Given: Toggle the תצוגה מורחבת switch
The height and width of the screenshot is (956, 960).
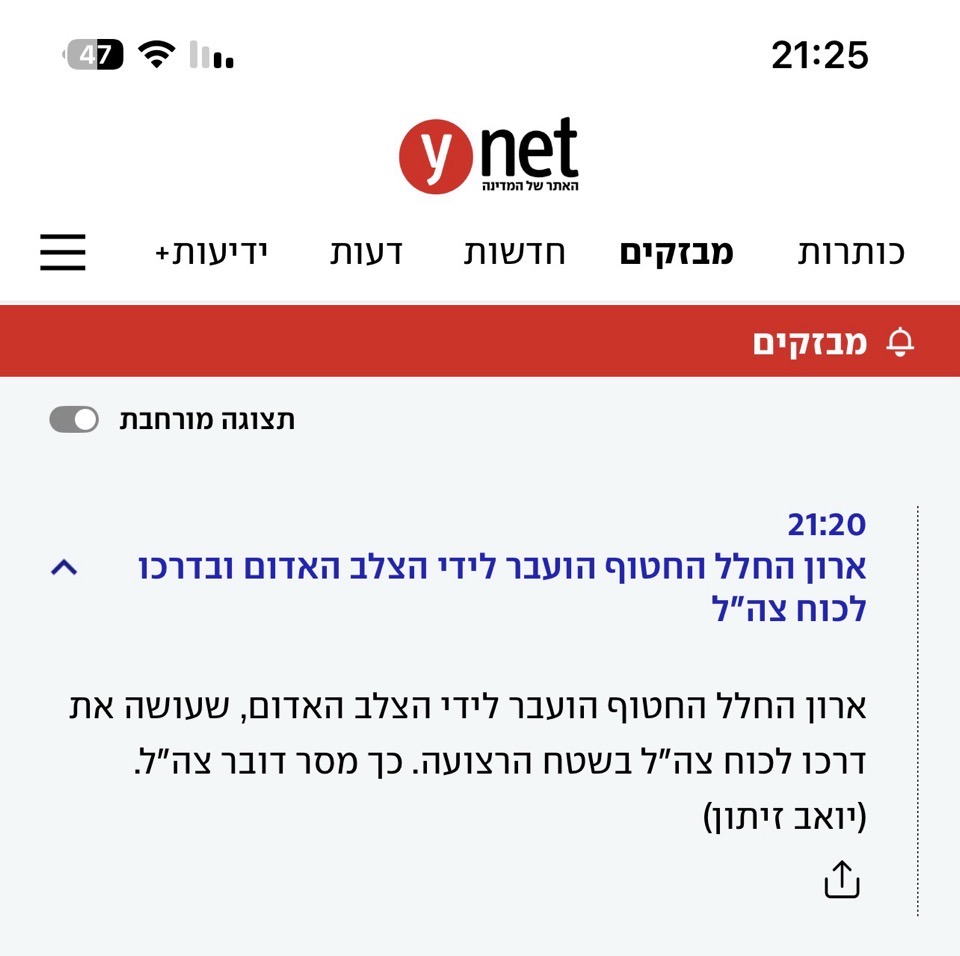Looking at the screenshot, I should tap(74, 419).
